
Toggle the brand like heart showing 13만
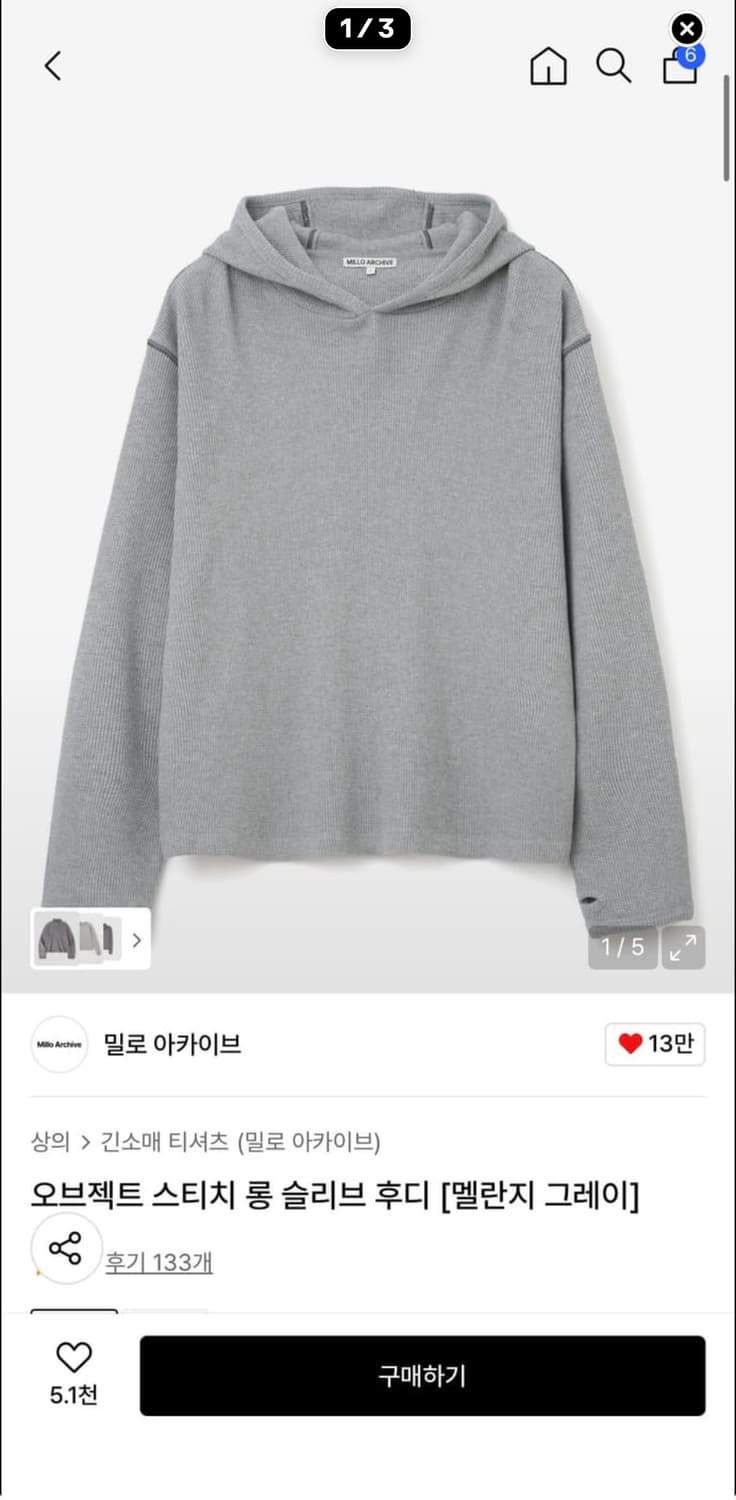(654, 1043)
